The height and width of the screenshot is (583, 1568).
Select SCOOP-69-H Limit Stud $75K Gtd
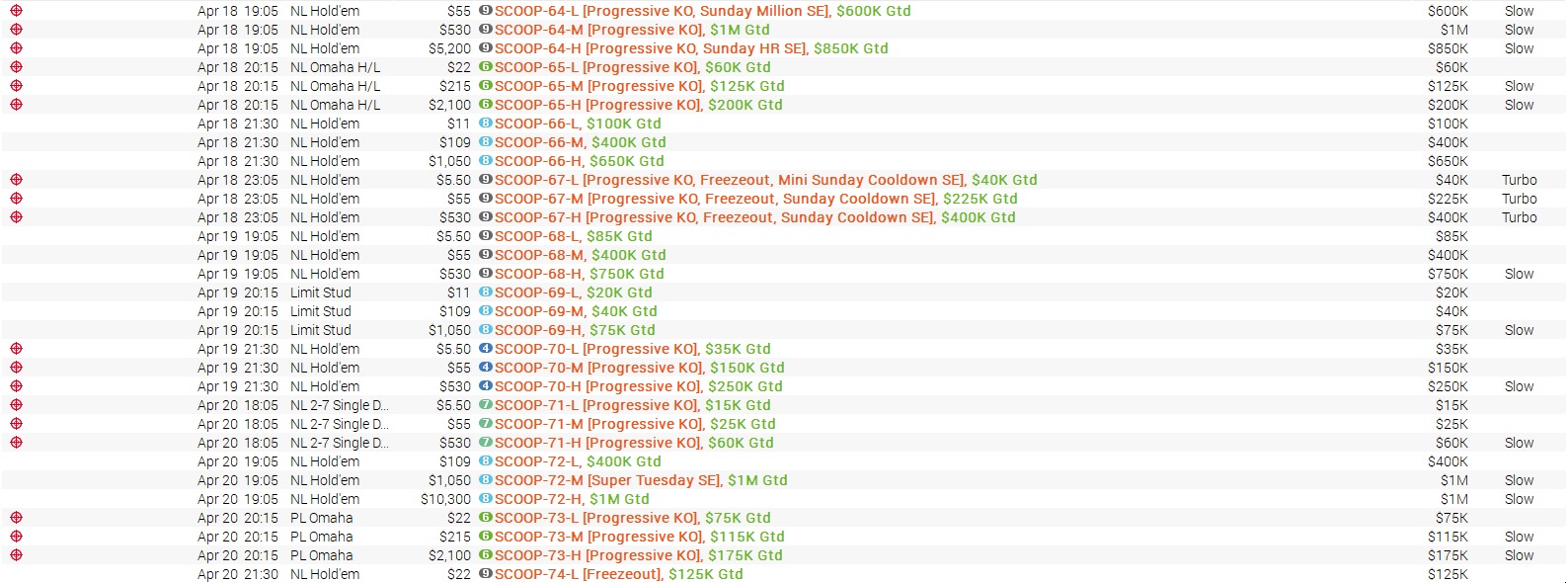pos(575,330)
